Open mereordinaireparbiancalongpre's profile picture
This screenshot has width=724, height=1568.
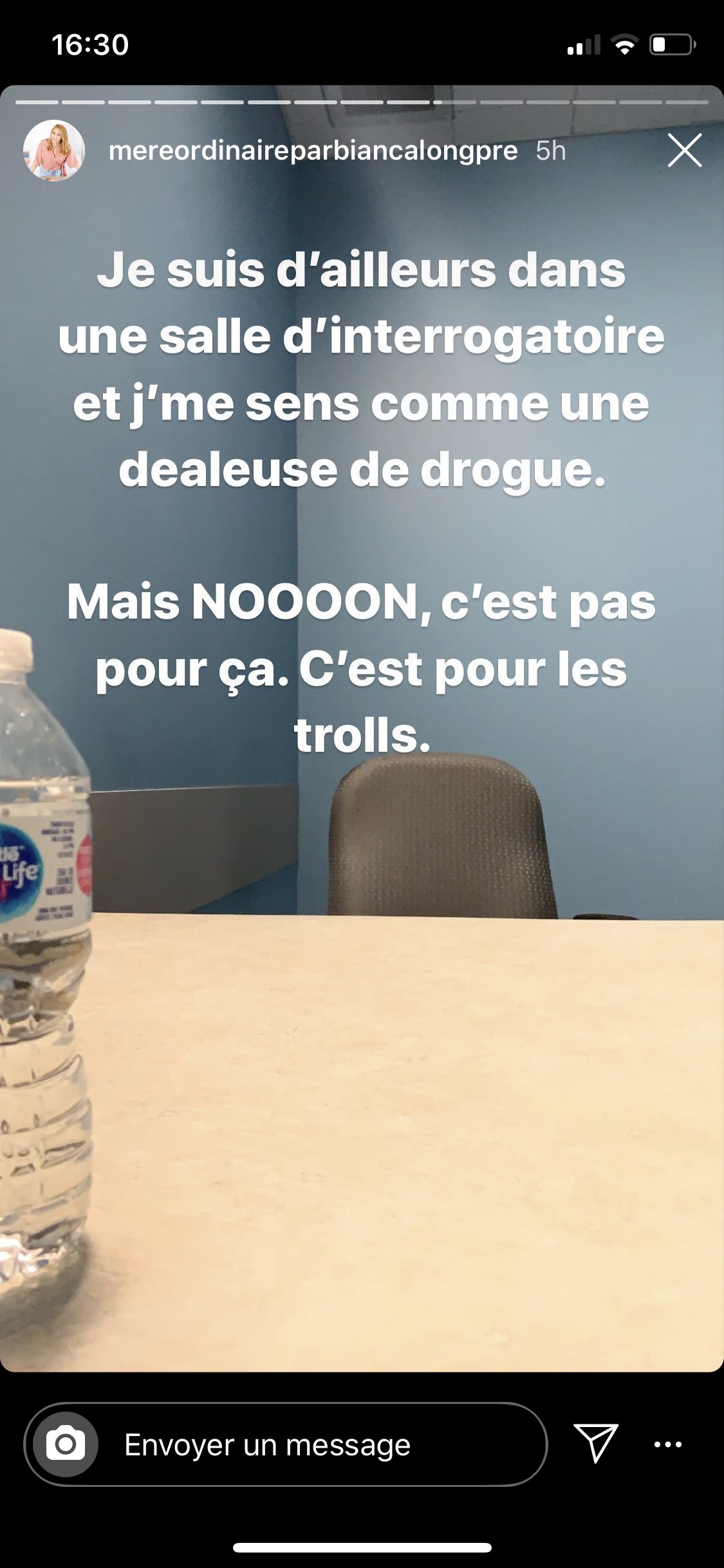tap(54, 151)
